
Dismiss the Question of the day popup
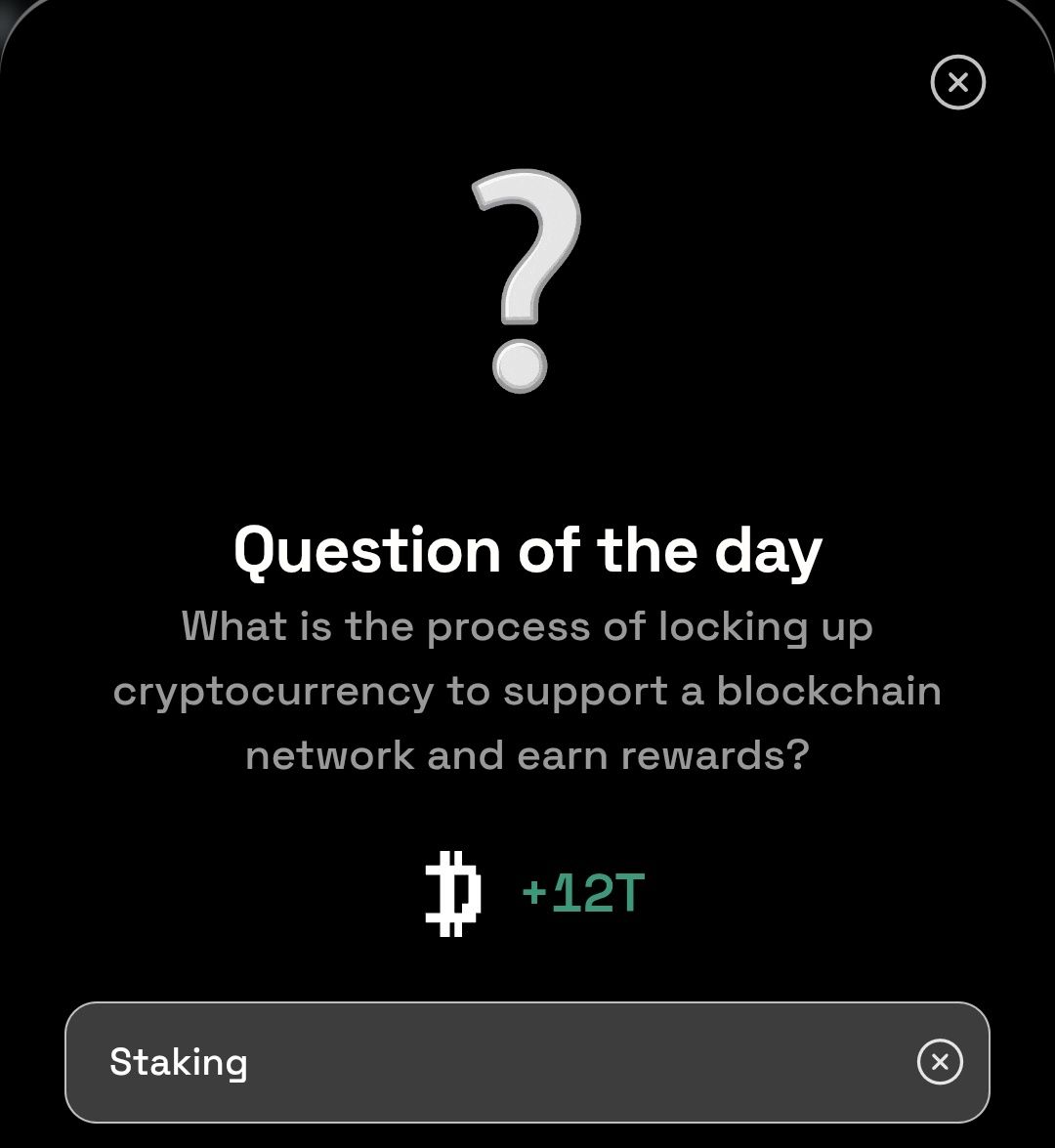pos(956,82)
